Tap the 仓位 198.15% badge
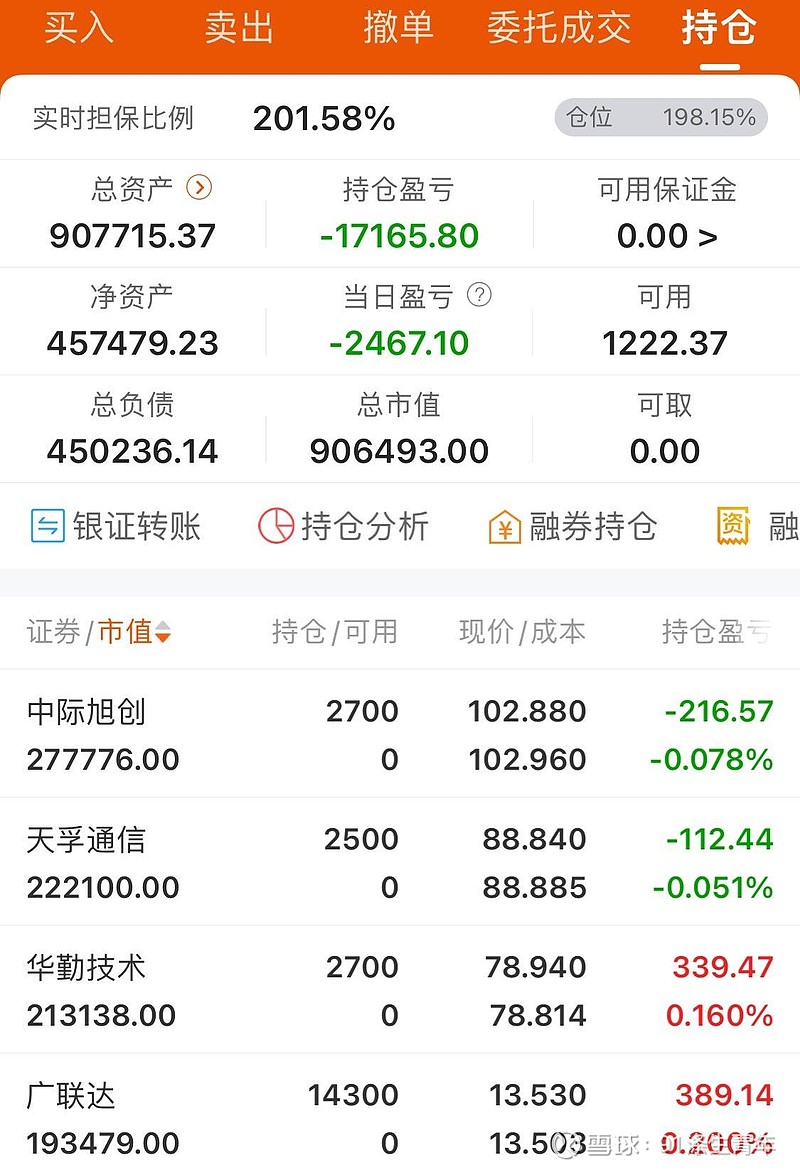Image resolution: width=800 pixels, height=1170 pixels. click(660, 117)
